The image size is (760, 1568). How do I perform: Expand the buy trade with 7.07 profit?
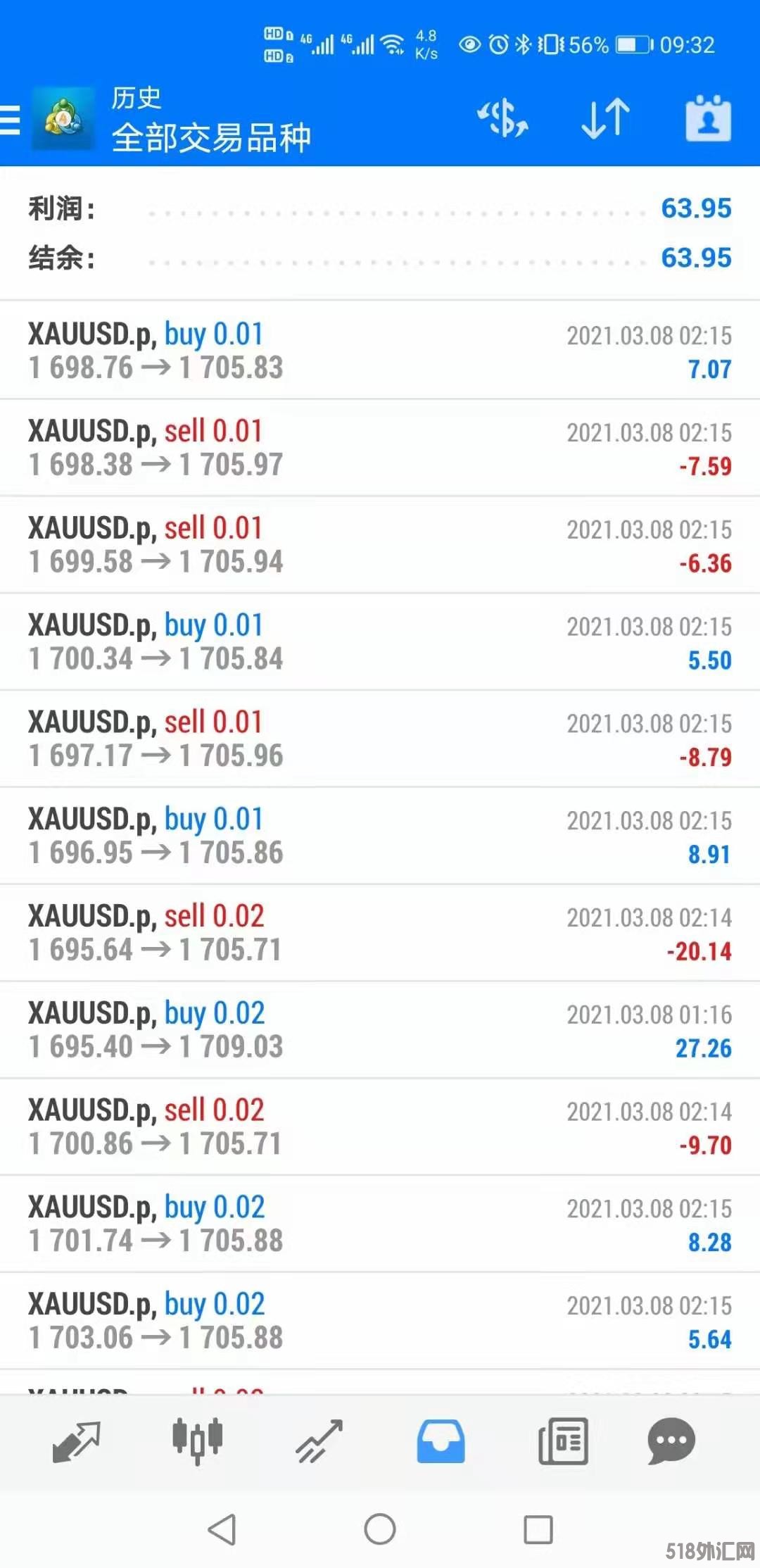(380, 351)
